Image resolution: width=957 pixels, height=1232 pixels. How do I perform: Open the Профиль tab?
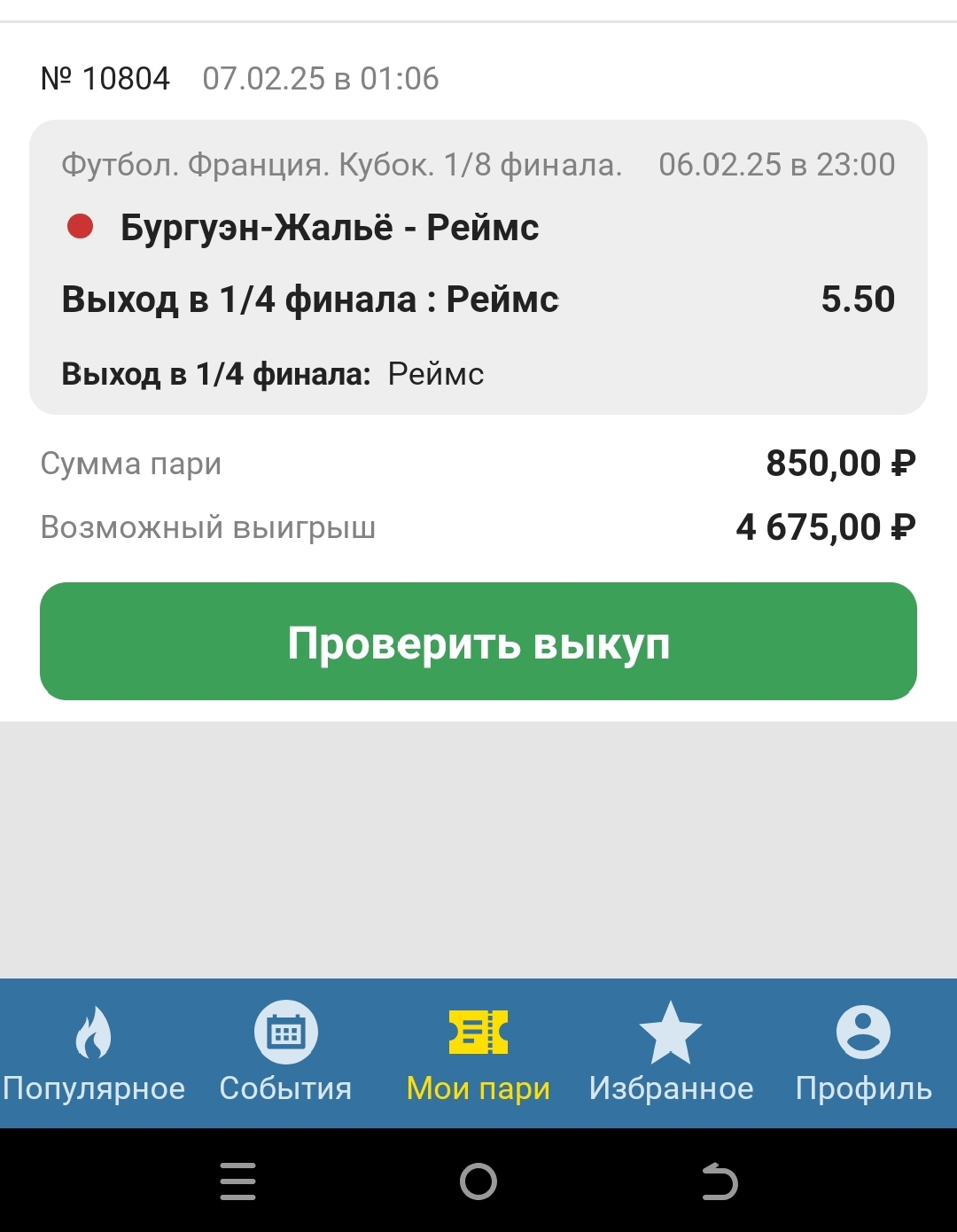pos(863,1053)
